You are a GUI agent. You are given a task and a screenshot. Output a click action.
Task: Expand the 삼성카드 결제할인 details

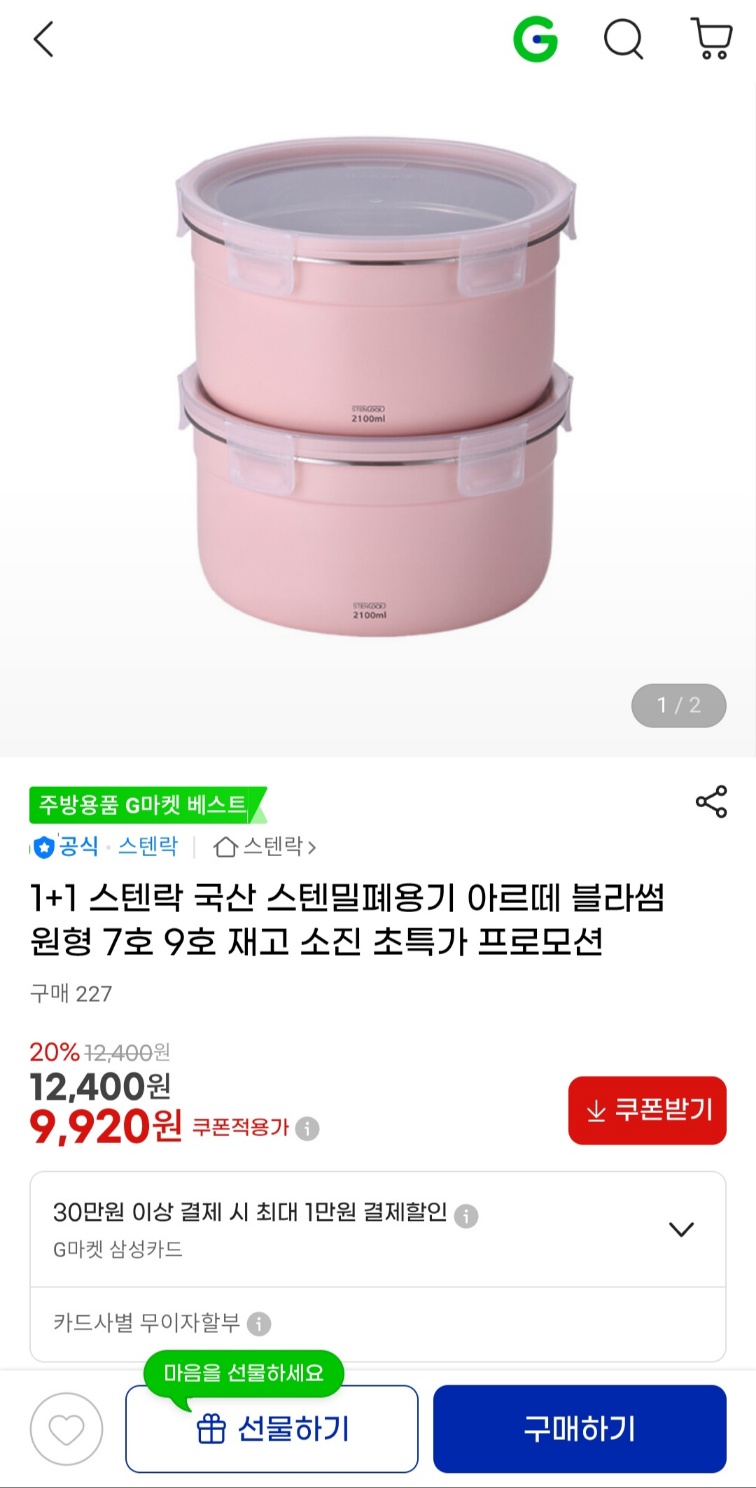tap(681, 1229)
